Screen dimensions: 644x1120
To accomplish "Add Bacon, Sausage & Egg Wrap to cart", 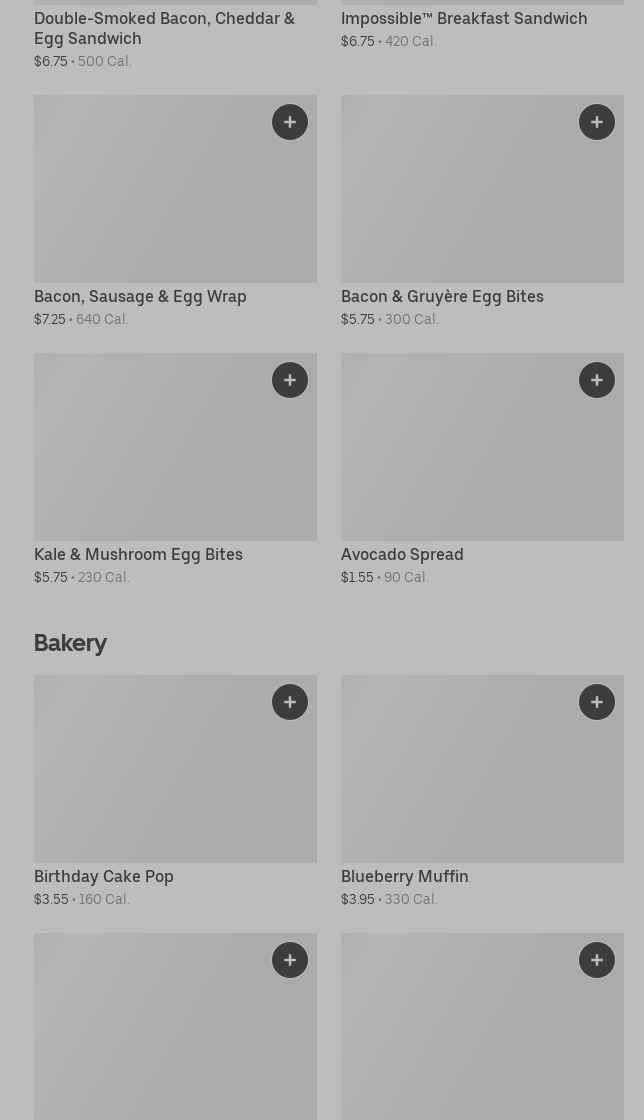I will click(290, 122).
